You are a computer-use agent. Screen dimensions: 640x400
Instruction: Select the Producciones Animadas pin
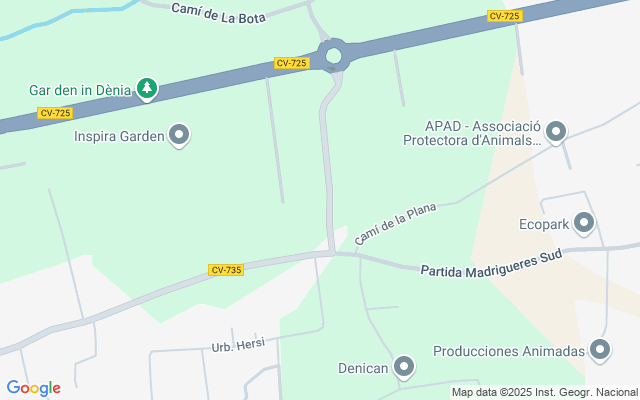click(600, 351)
